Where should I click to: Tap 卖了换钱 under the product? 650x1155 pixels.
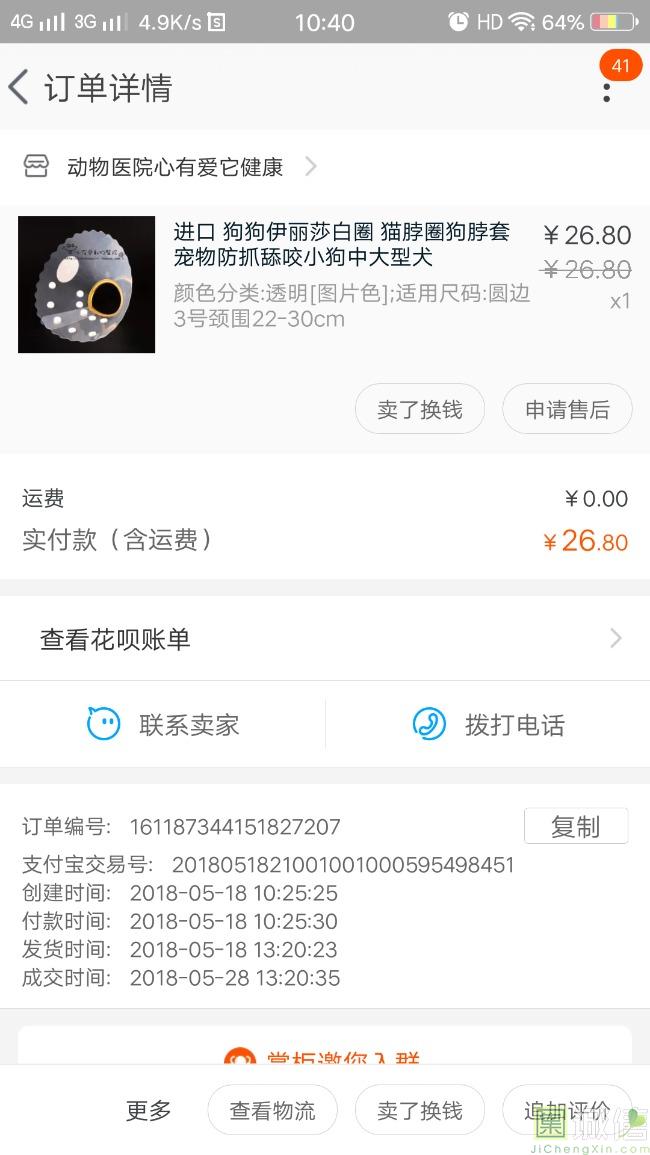pos(420,409)
